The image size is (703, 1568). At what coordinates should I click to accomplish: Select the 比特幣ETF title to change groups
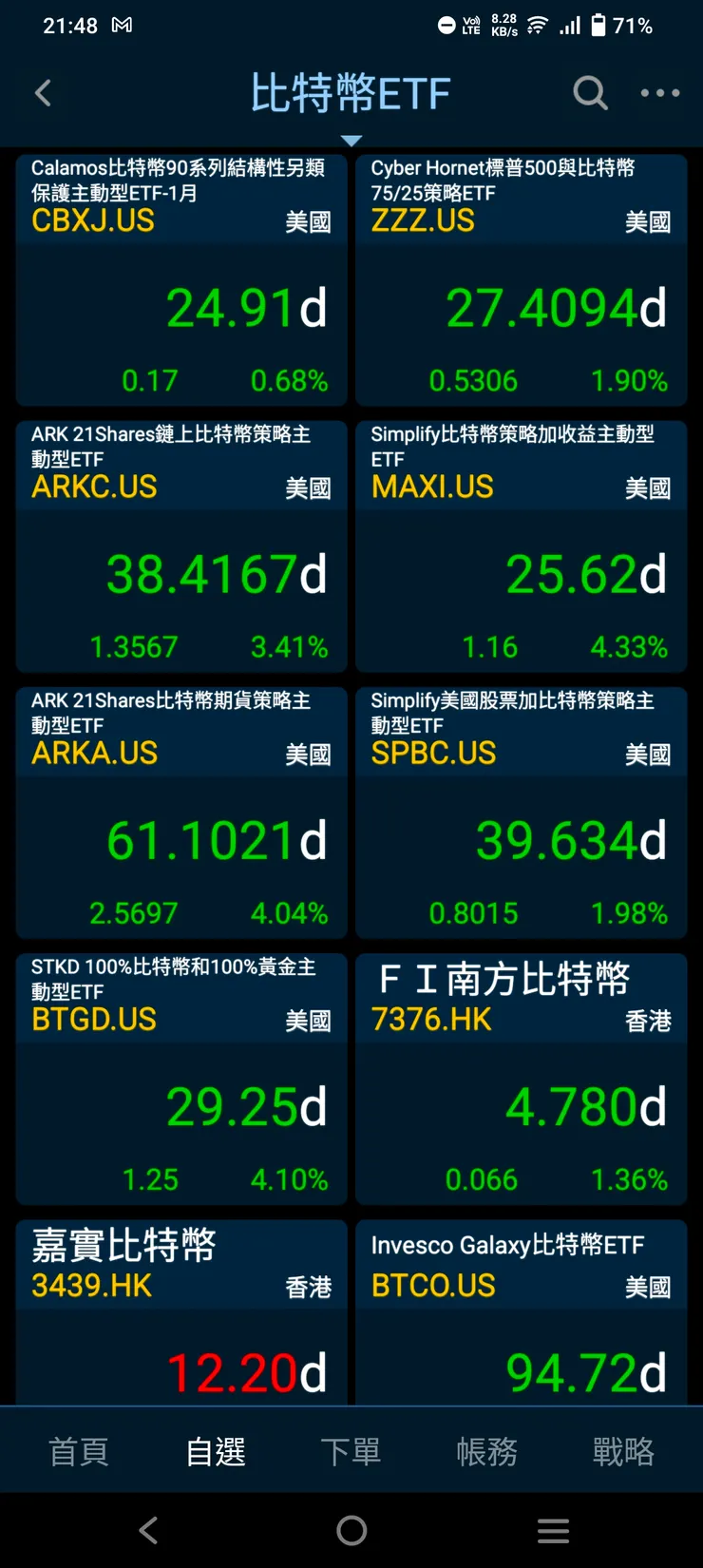(351, 92)
